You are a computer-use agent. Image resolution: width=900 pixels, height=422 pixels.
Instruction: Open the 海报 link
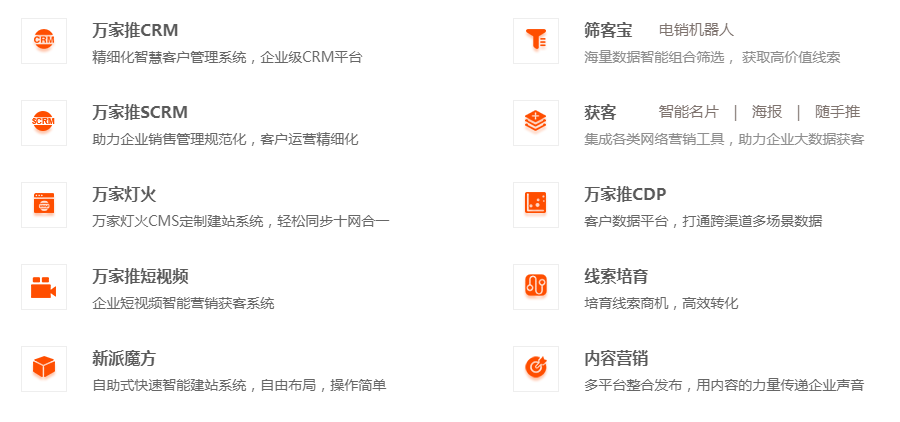(767, 112)
